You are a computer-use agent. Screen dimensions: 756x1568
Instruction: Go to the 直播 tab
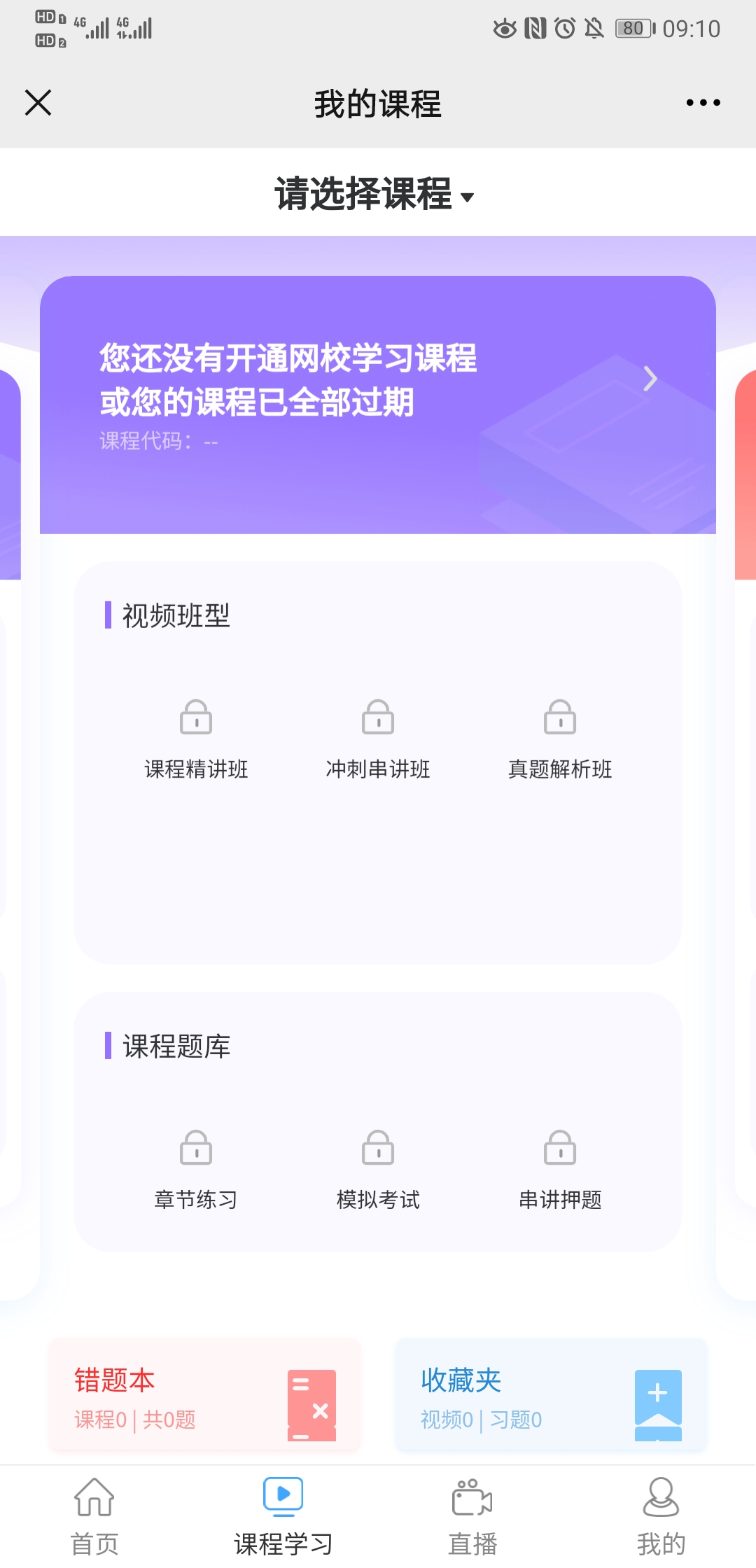472,1515
